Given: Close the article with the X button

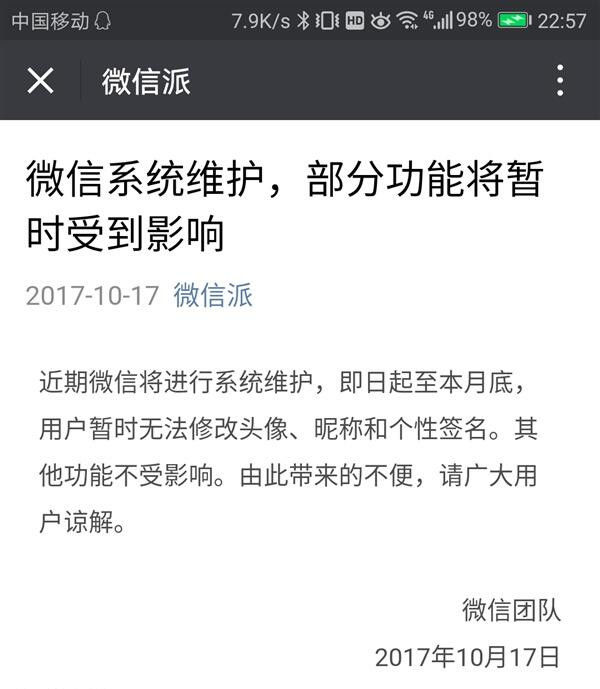Looking at the screenshot, I should 40,80.
